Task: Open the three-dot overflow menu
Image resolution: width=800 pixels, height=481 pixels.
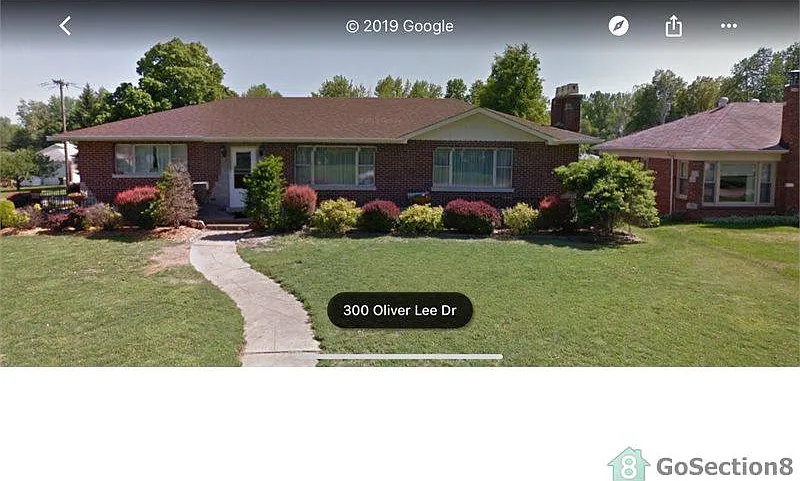Action: click(729, 26)
